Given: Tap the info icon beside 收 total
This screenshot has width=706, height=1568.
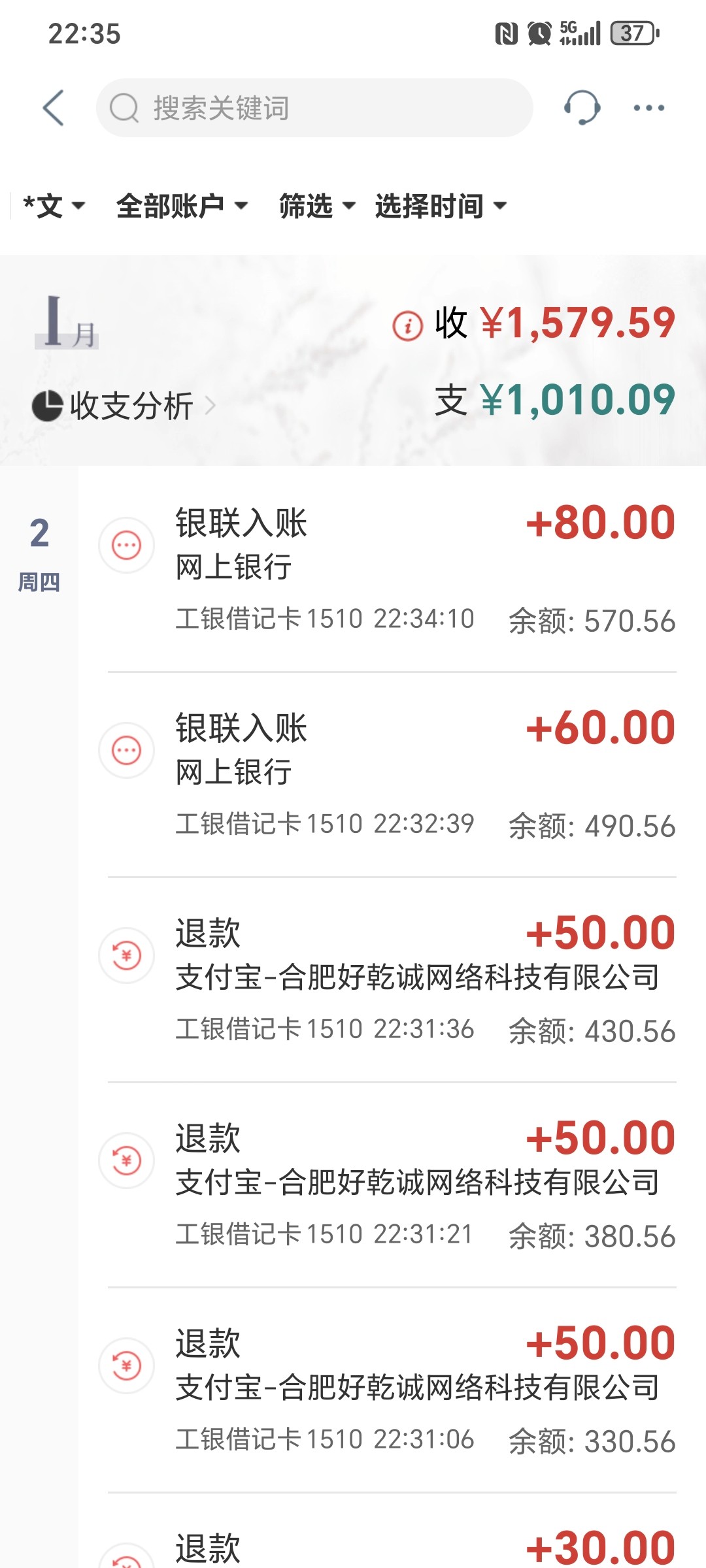Looking at the screenshot, I should point(408,325).
